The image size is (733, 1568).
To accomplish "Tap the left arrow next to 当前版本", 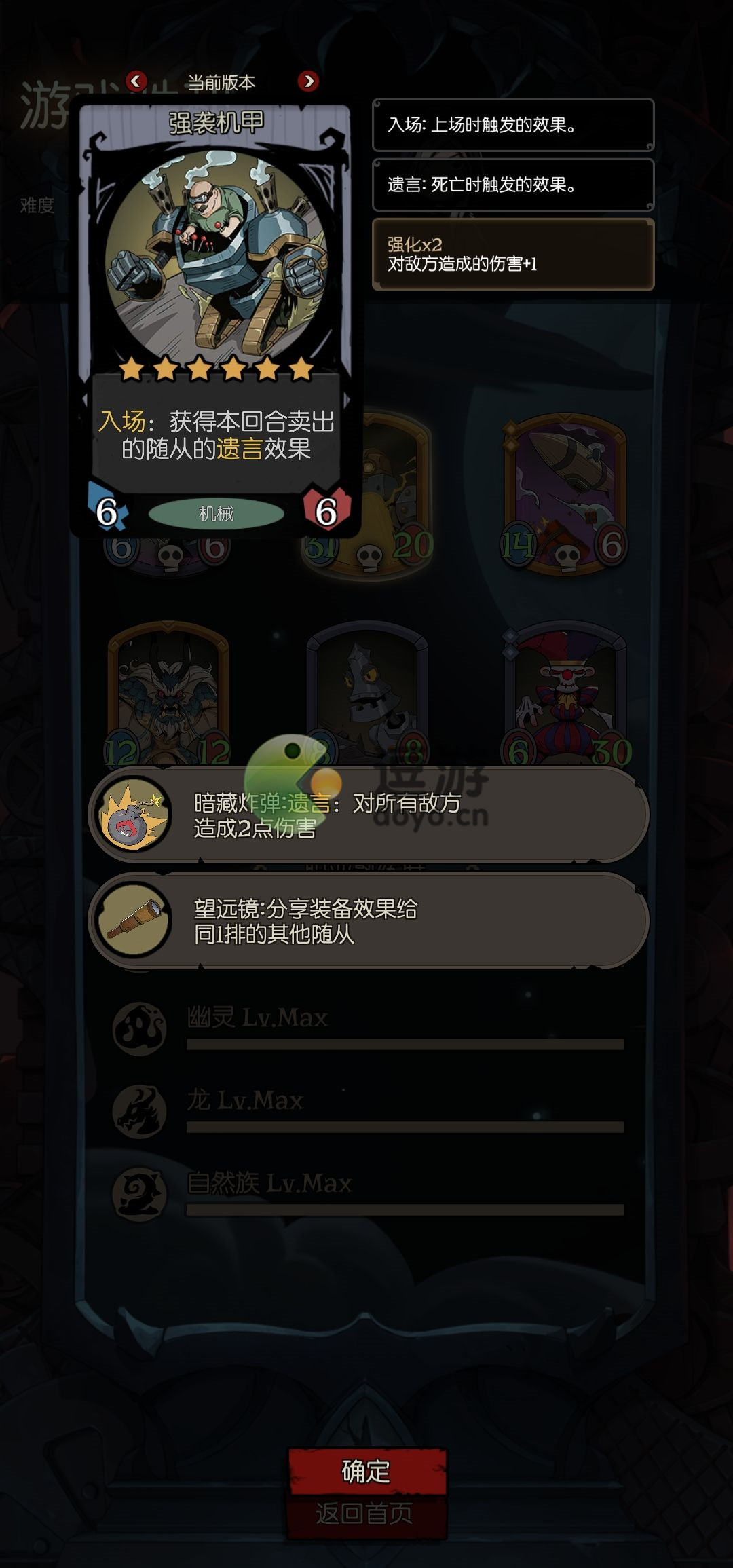I will (136, 81).
